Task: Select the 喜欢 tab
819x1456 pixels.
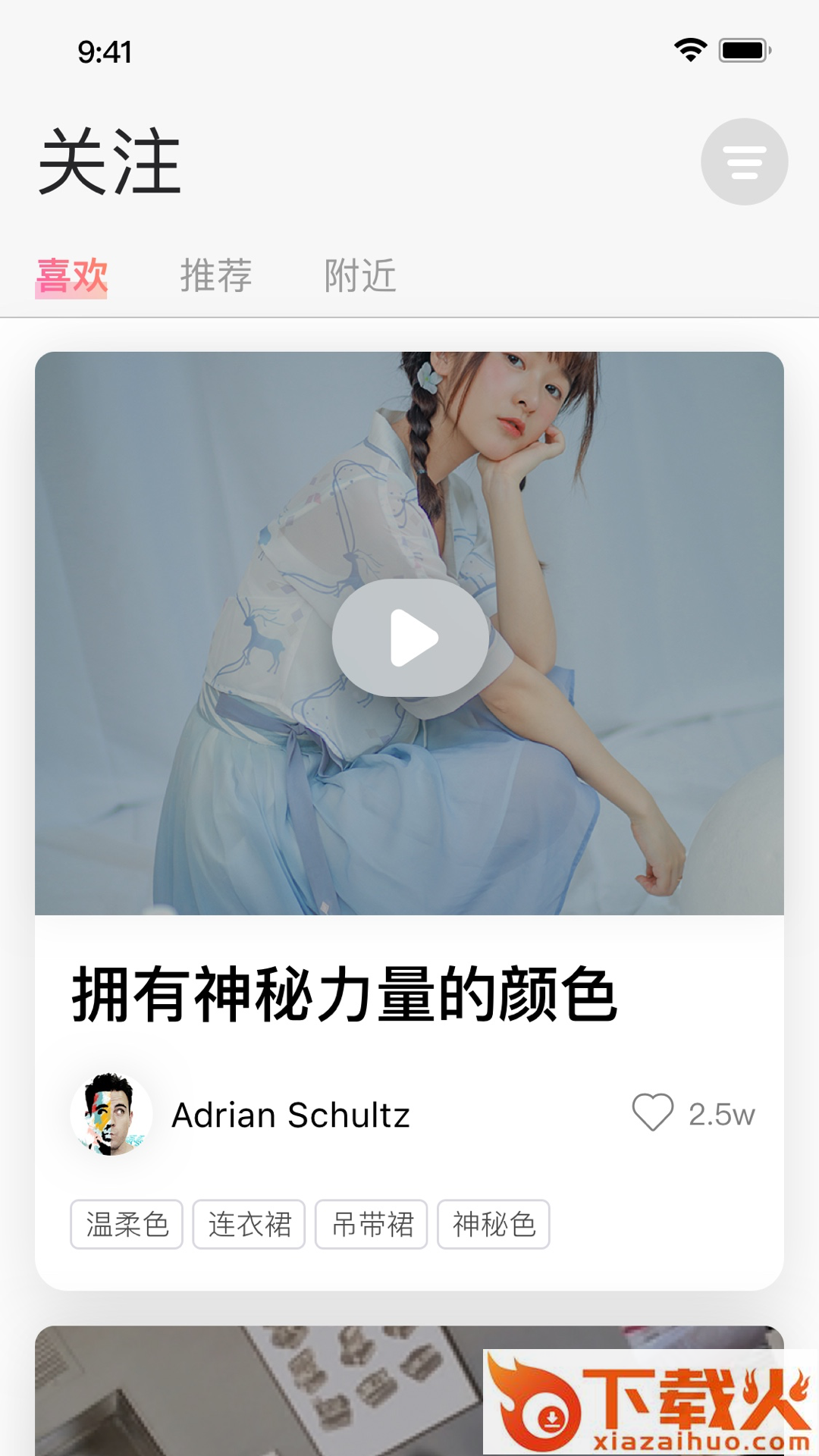Action: click(x=71, y=275)
